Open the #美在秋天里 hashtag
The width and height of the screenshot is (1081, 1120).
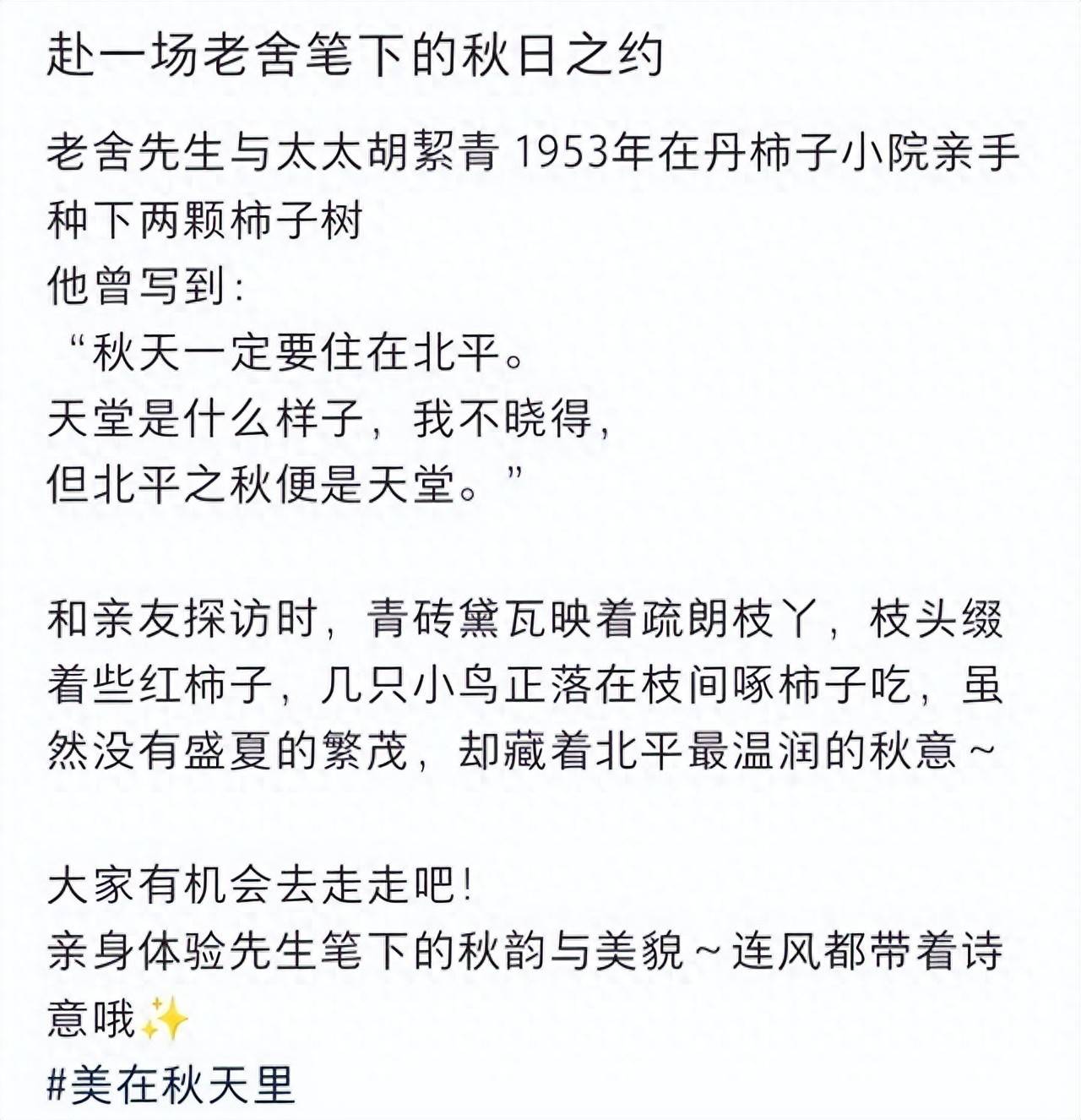click(171, 1085)
